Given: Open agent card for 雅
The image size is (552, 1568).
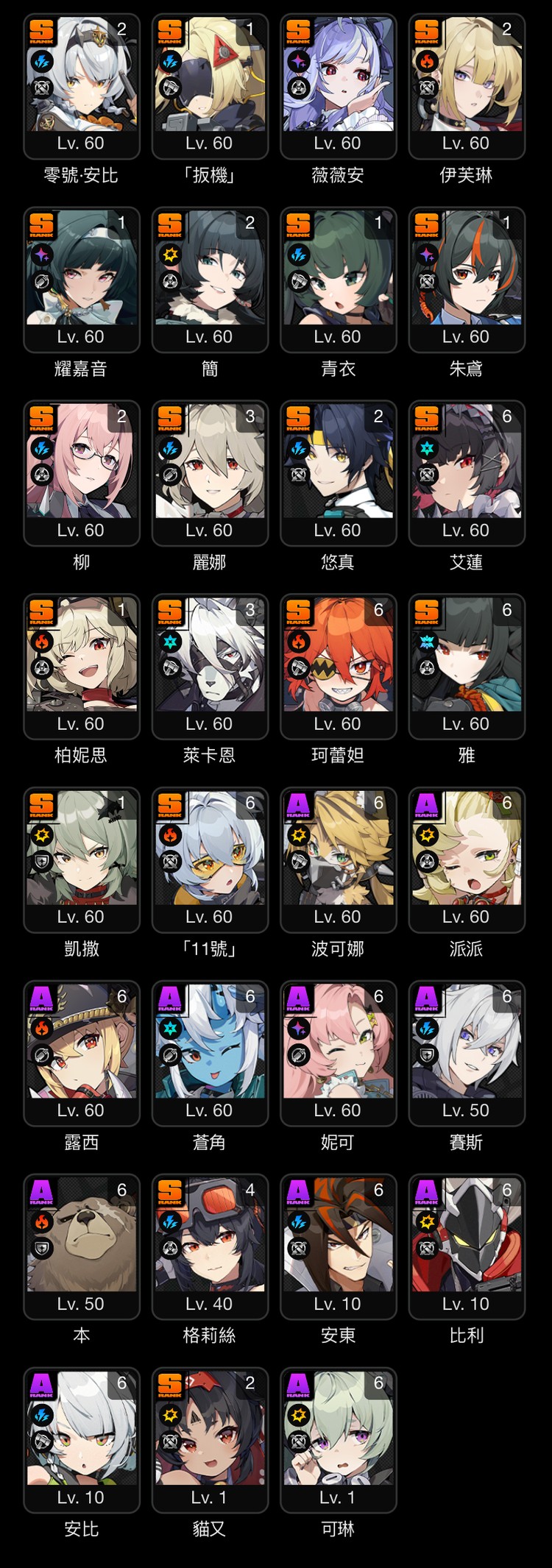Looking at the screenshot, I should [467, 667].
